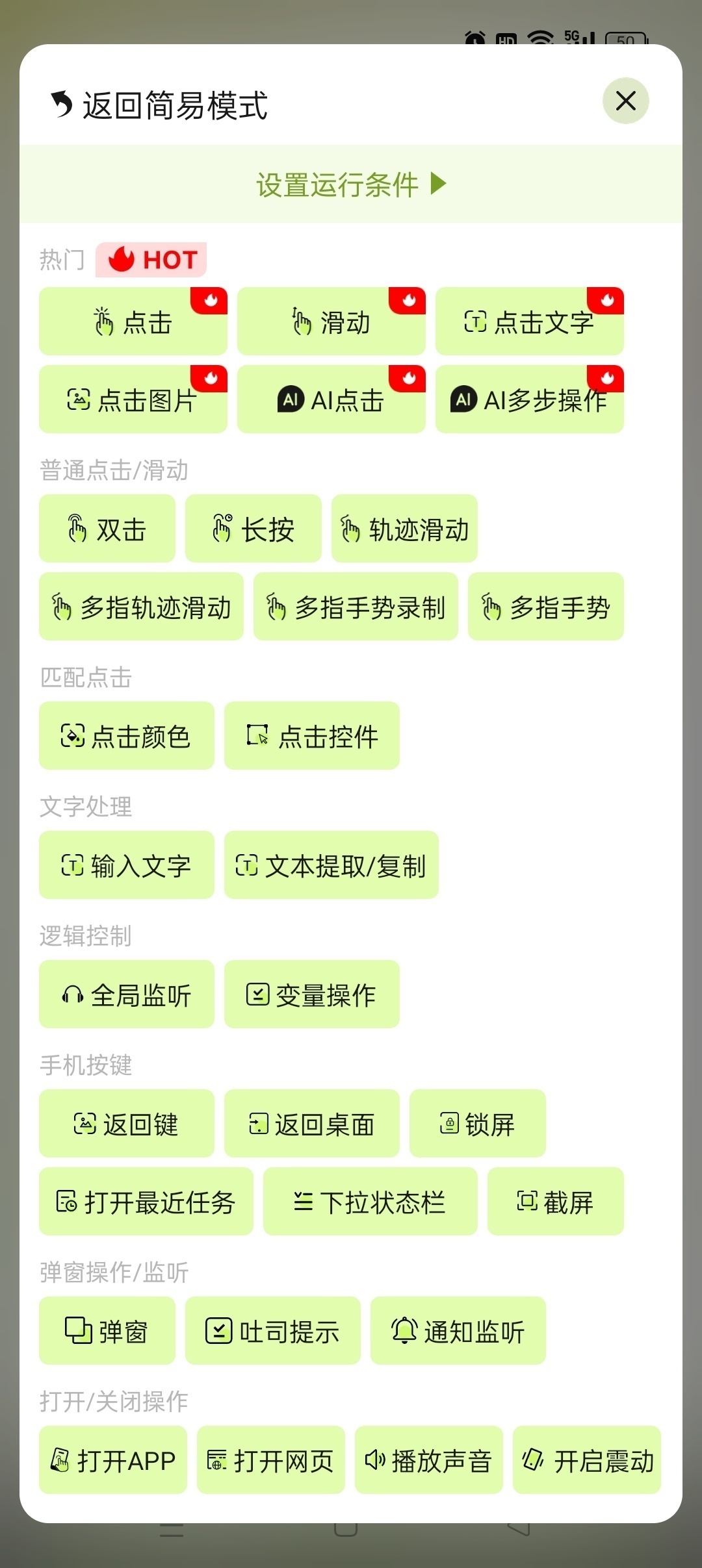The height and width of the screenshot is (1568, 702).
Task: Select the 锁屏 lock screen key
Action: point(478,1124)
